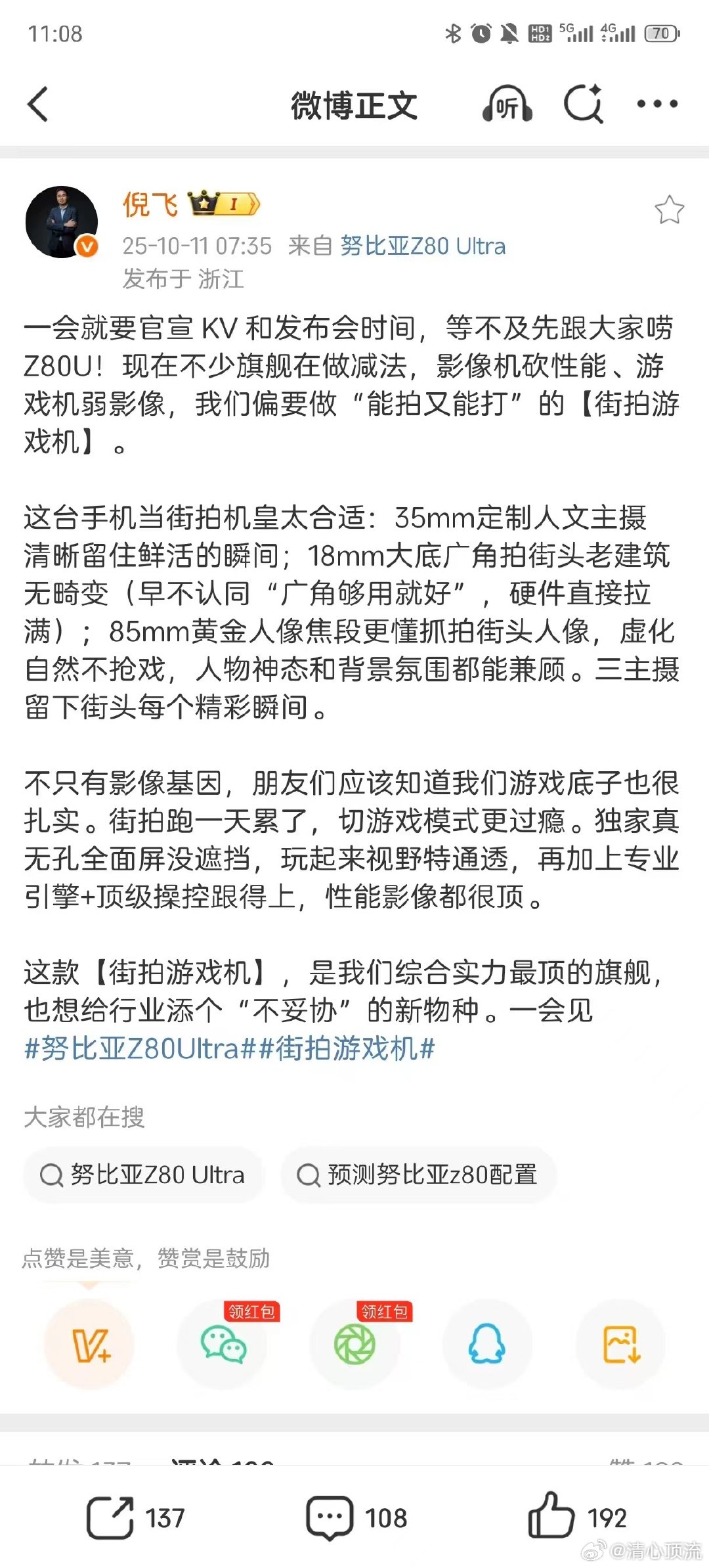Share the post via QQ penguin icon
This screenshot has width=709, height=1568.
tap(487, 1343)
